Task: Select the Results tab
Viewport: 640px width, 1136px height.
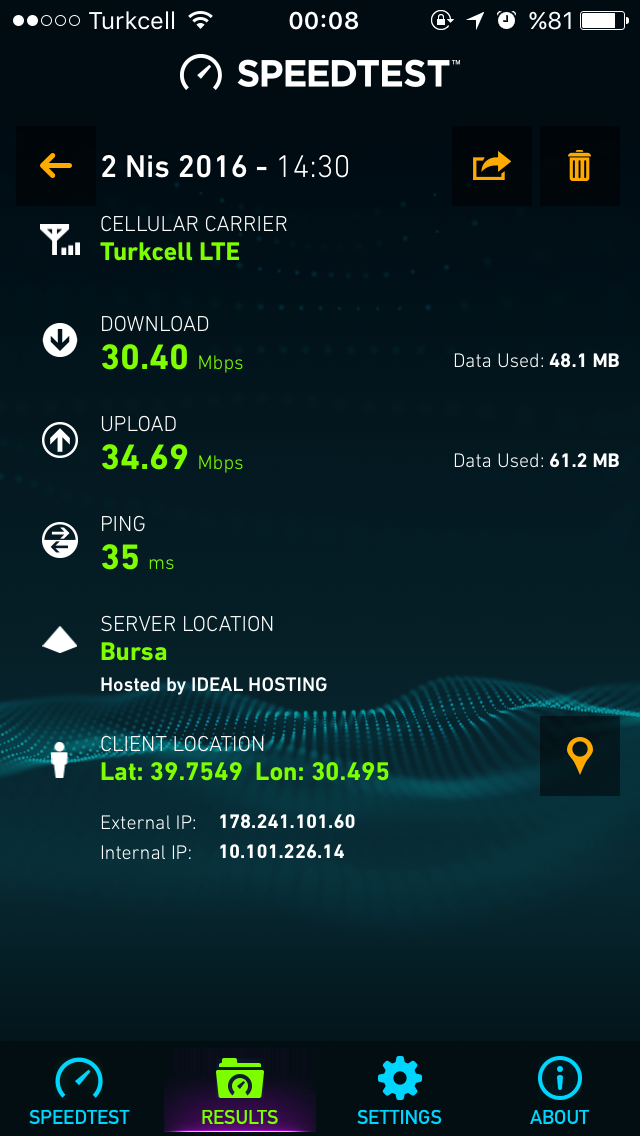Action: [240, 1090]
